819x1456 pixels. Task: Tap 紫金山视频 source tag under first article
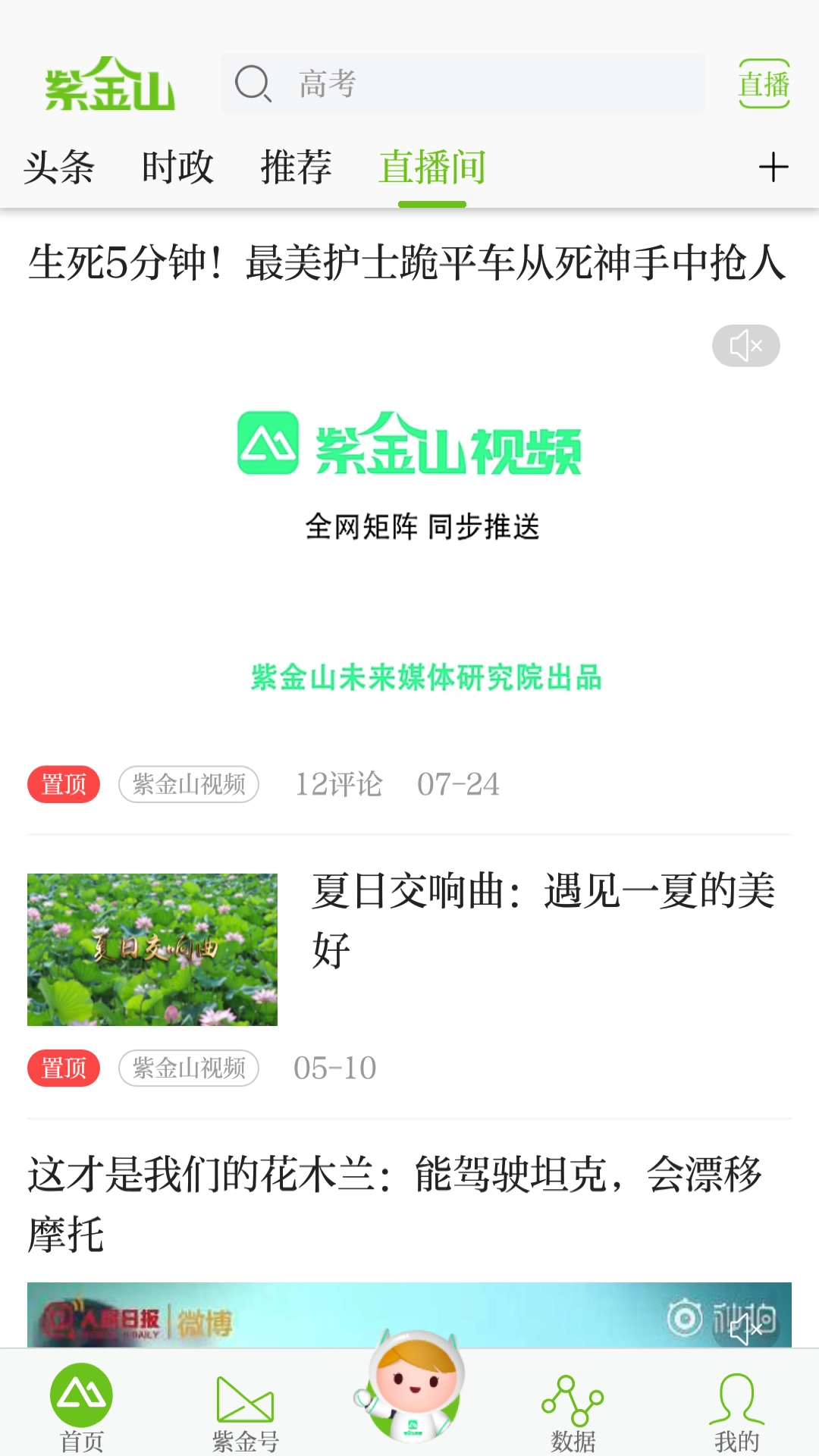(189, 784)
